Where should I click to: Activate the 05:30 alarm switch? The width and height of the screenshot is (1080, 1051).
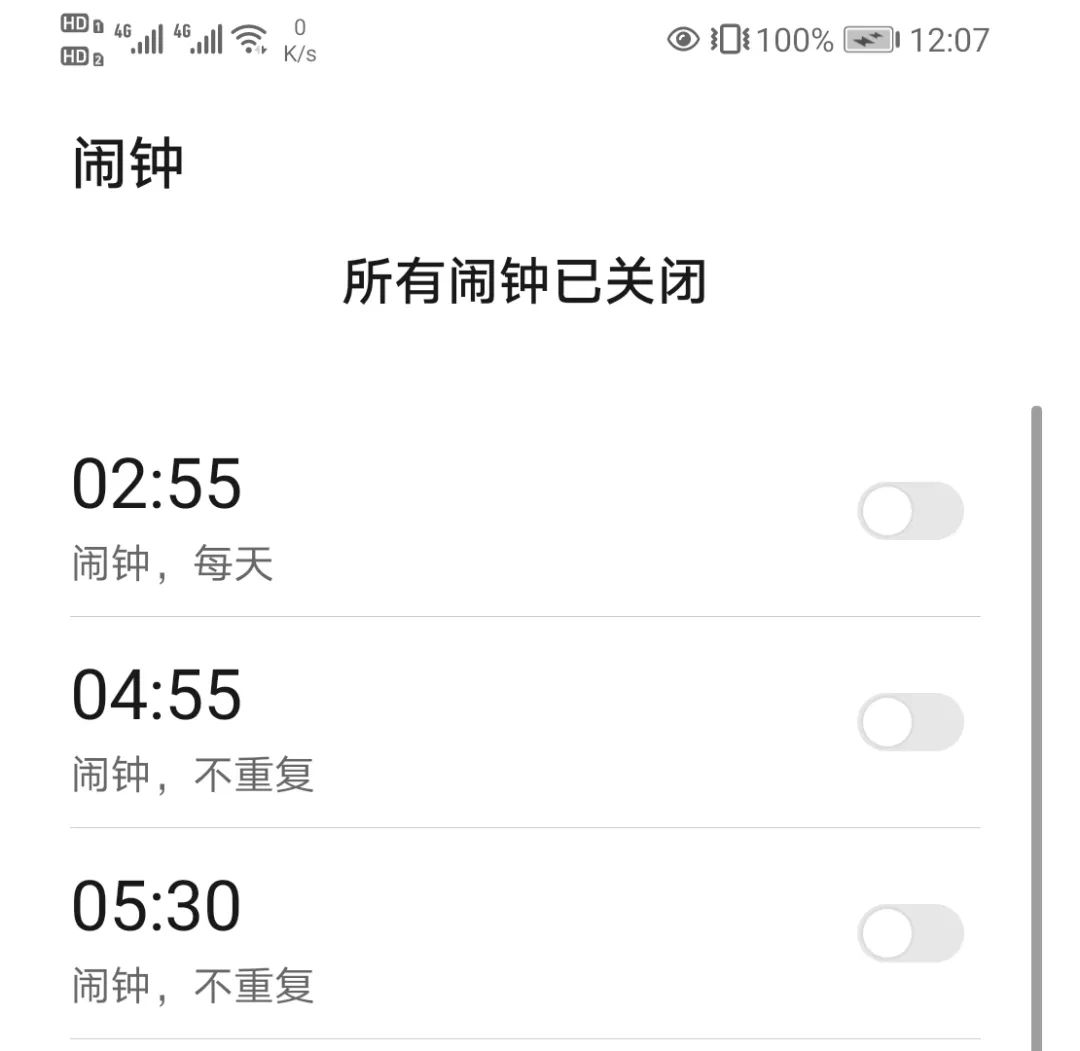tap(910, 933)
